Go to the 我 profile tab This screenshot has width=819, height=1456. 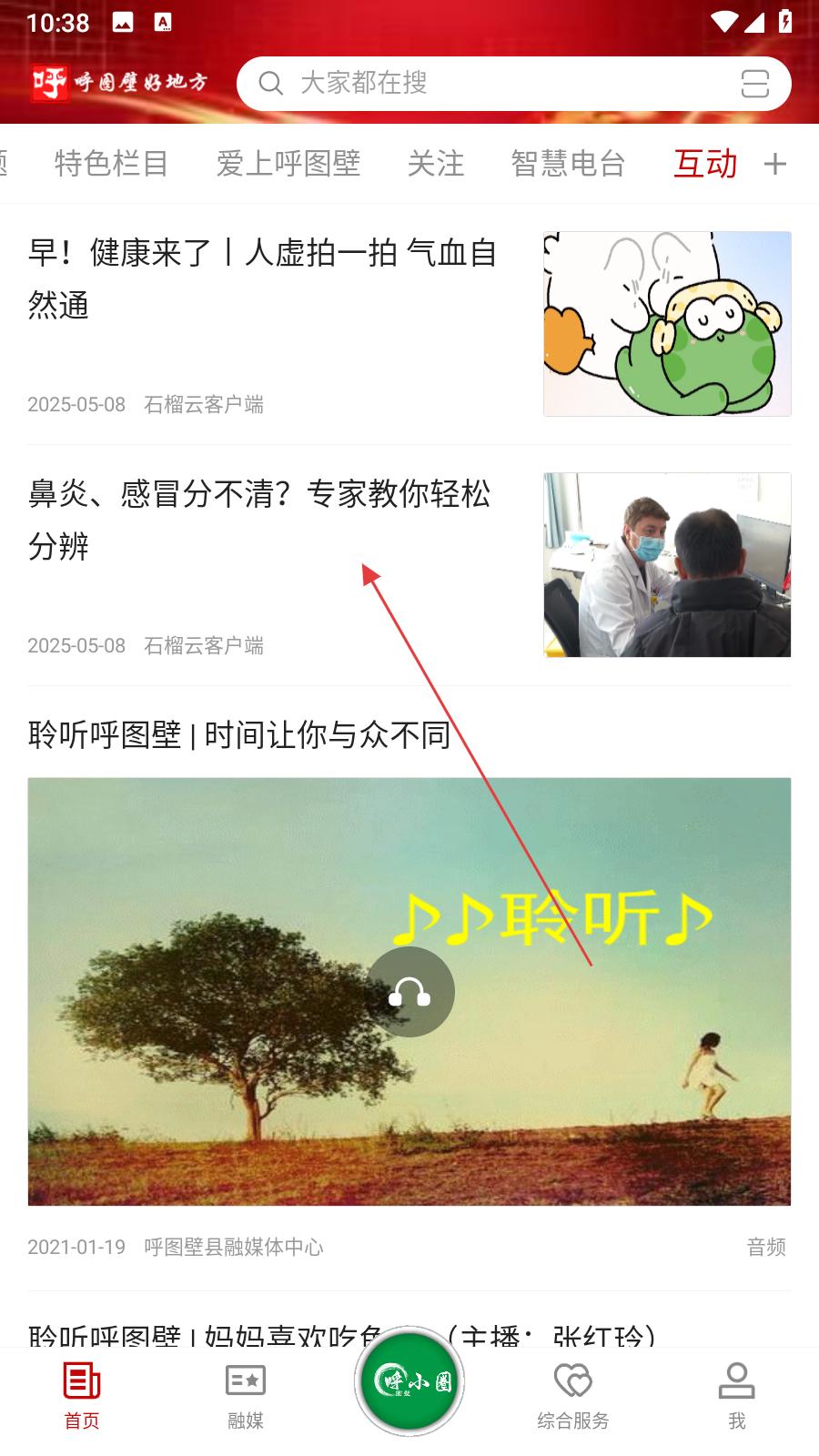click(x=736, y=1396)
